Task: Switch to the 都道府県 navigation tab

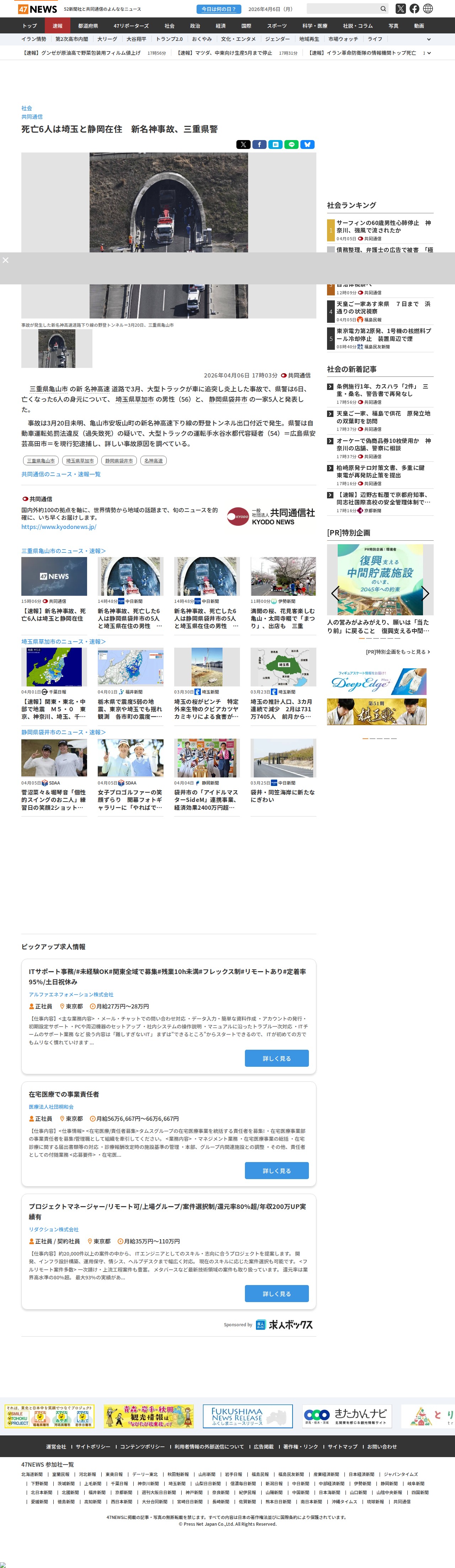Action: pos(88,26)
